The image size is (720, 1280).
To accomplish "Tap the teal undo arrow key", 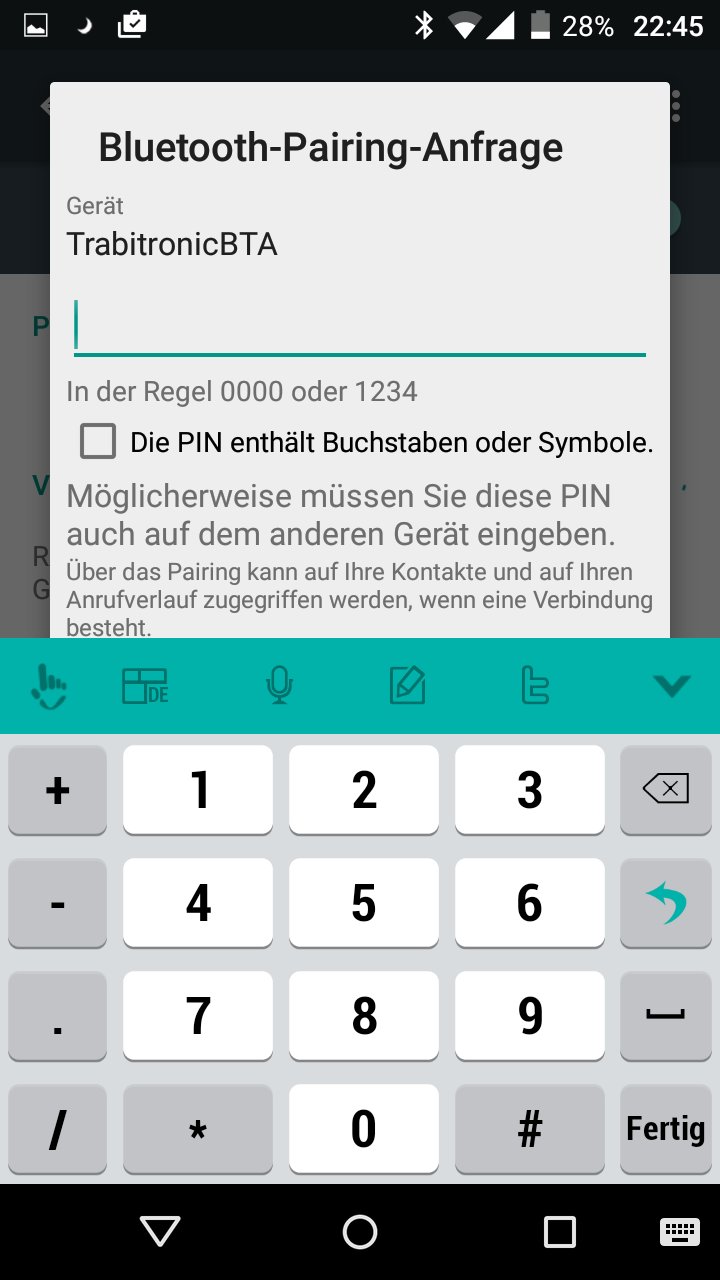I will click(x=665, y=903).
